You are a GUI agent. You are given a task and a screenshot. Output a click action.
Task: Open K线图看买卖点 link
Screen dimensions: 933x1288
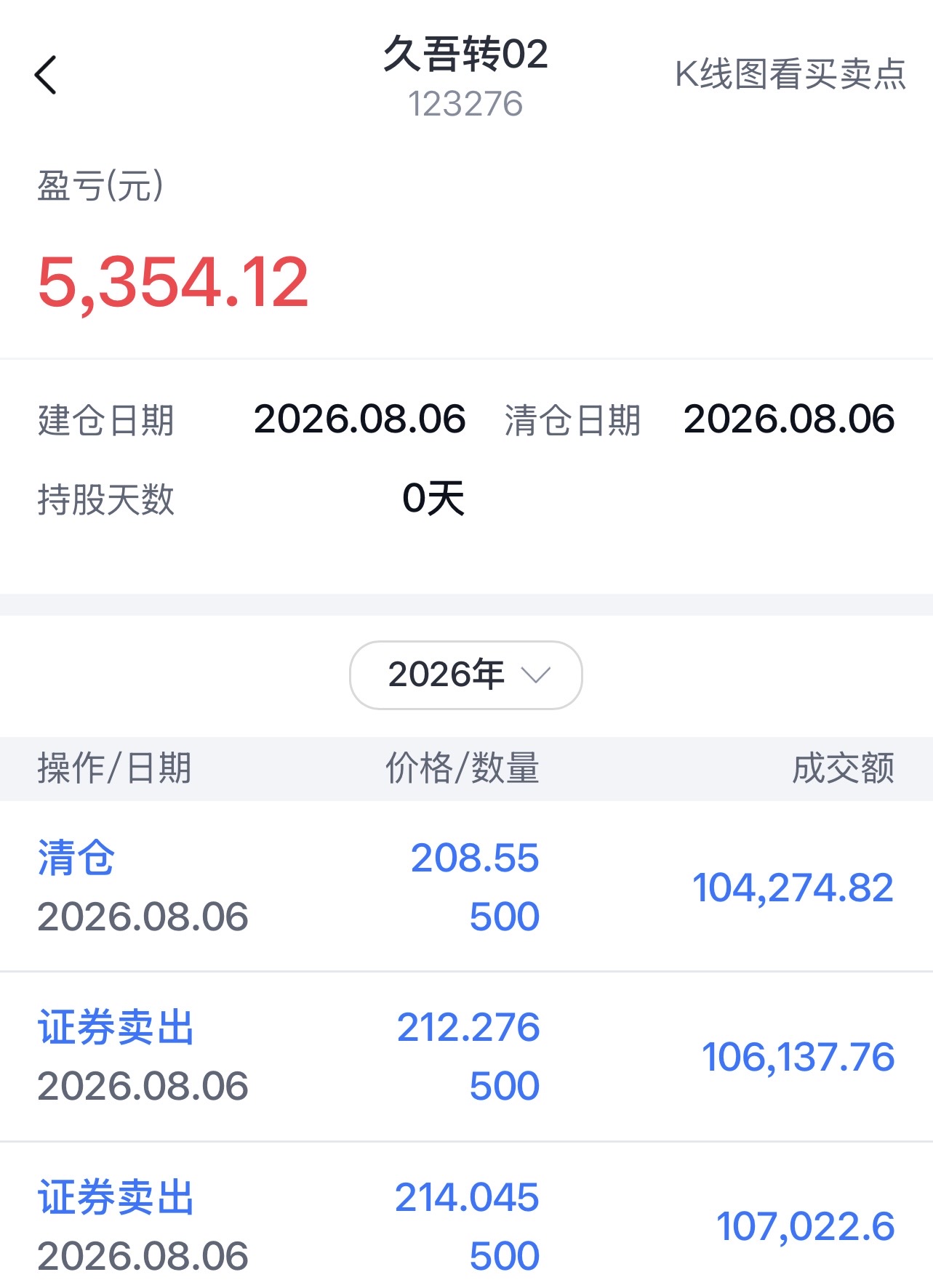pyautogui.click(x=790, y=74)
